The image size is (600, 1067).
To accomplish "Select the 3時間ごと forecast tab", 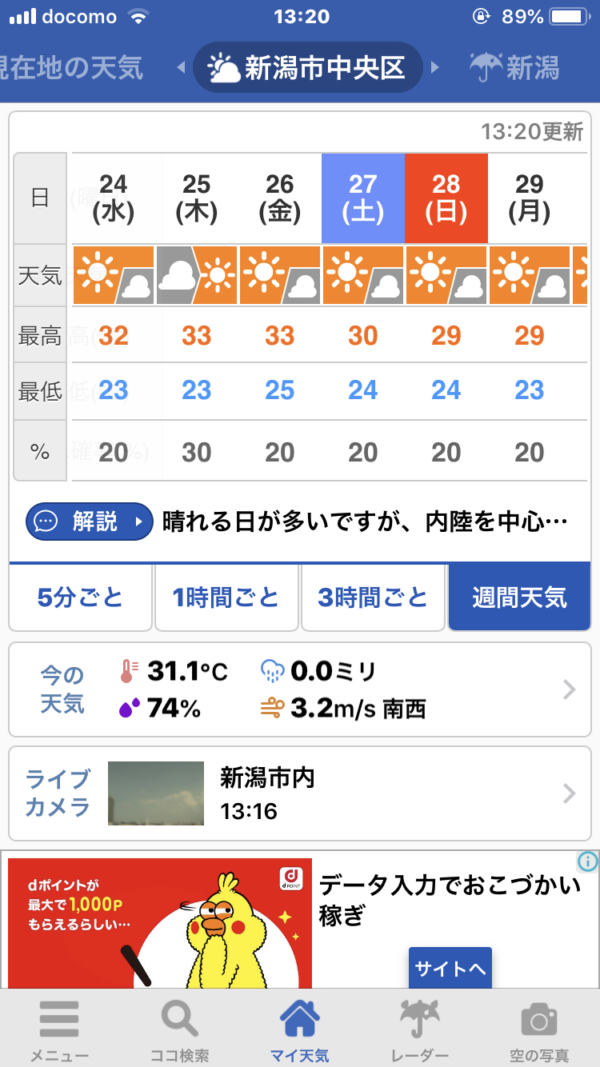I will click(373, 597).
